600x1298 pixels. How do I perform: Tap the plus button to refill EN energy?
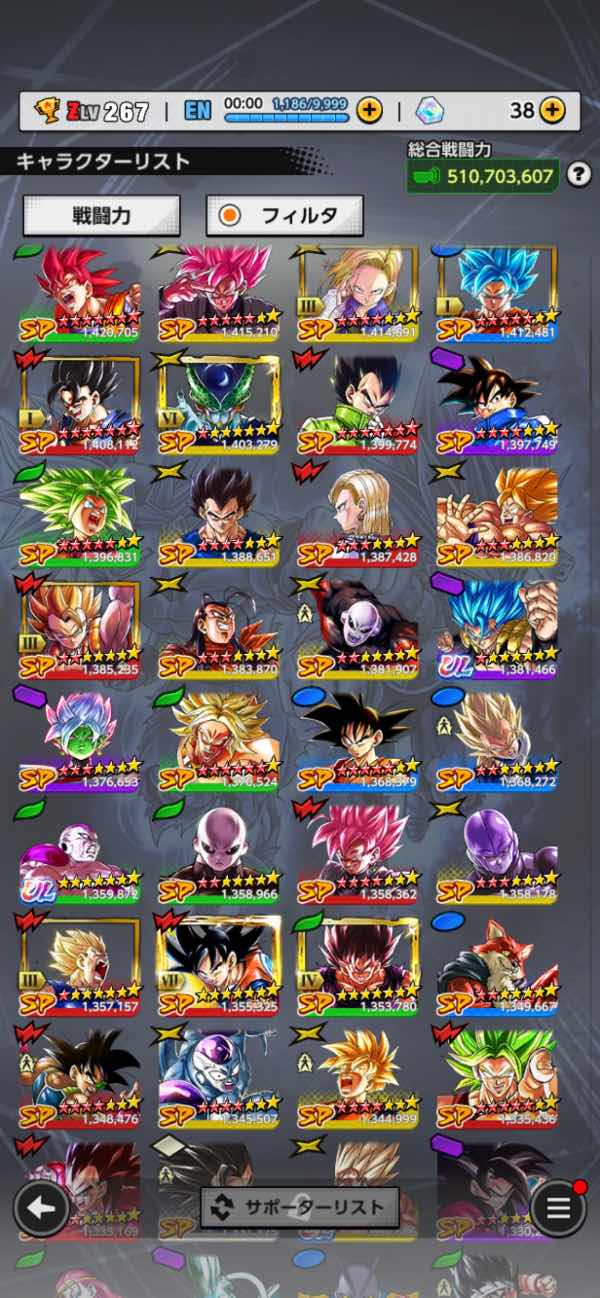(369, 110)
